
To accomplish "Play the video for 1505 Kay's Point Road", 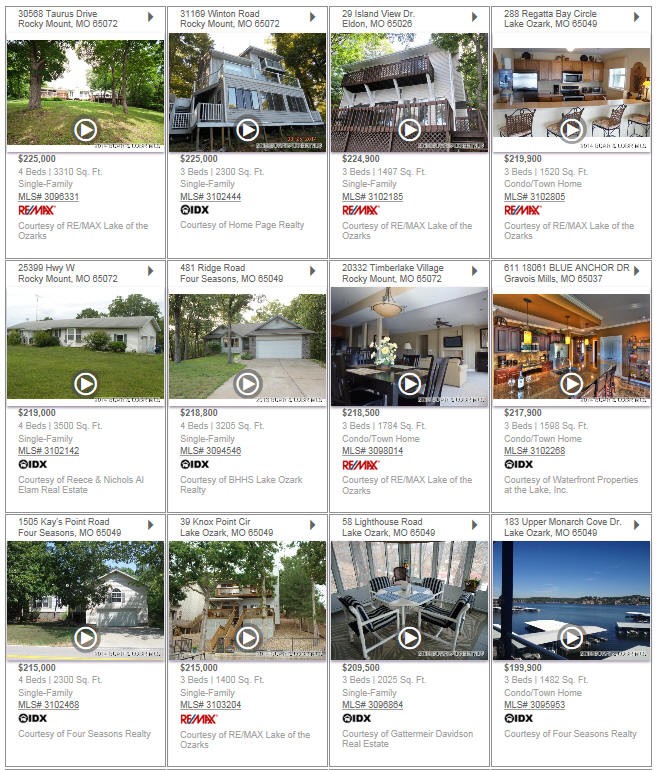I will click(85, 638).
